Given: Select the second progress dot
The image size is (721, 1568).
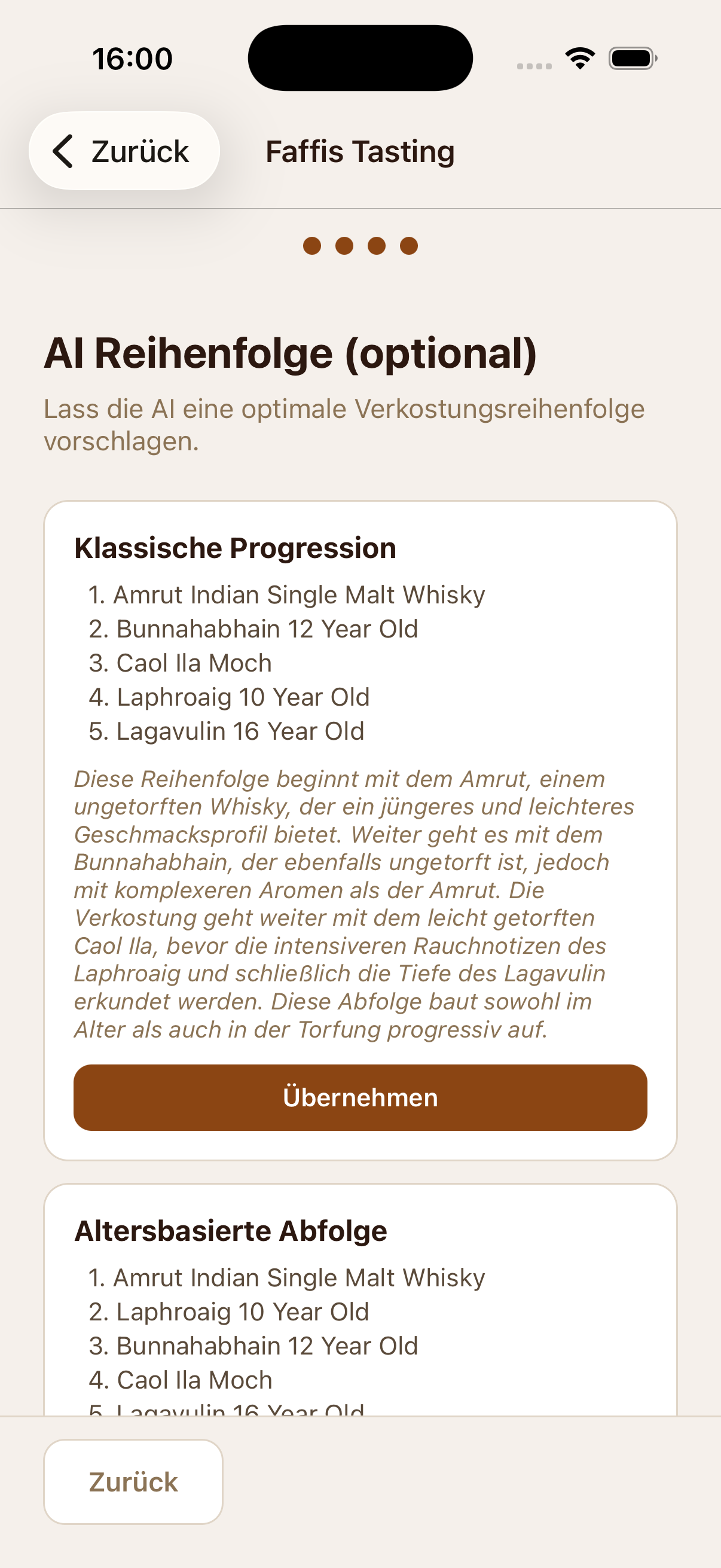Looking at the screenshot, I should (x=344, y=245).
